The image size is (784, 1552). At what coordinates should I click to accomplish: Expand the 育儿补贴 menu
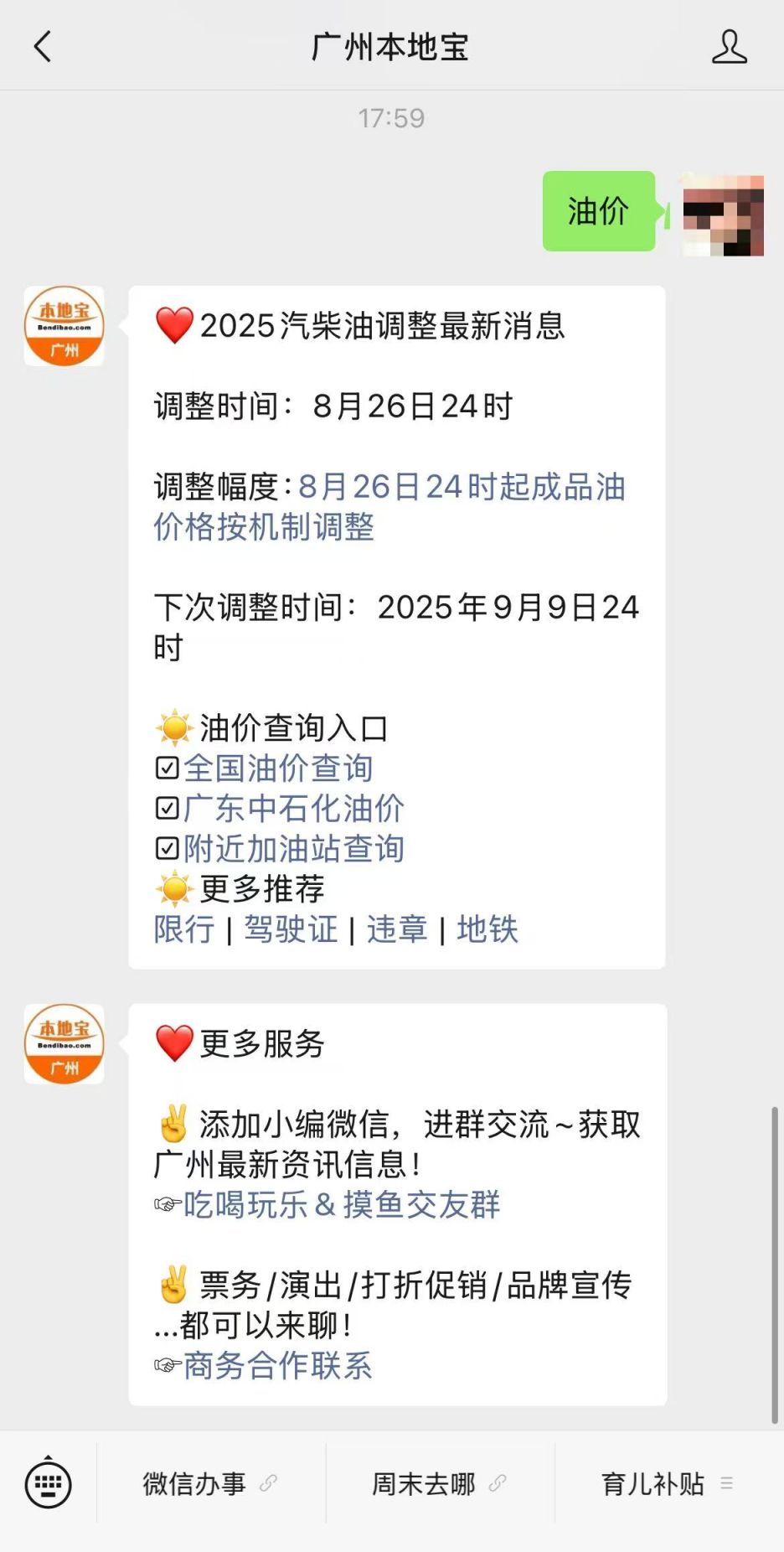[x=667, y=1484]
